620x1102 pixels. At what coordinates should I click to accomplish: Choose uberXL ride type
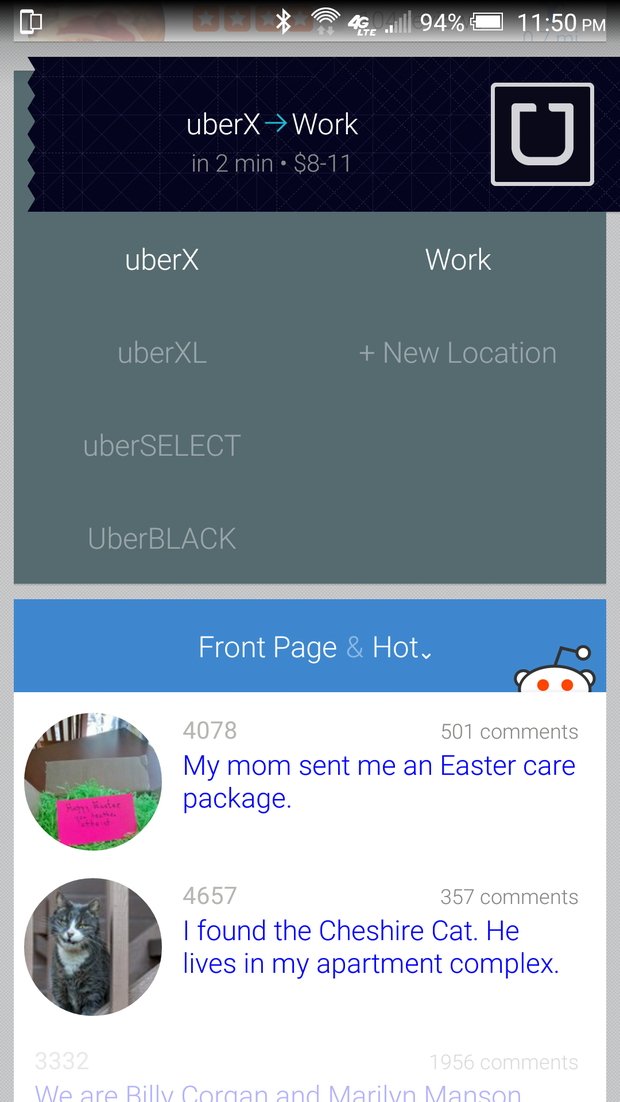pos(162,353)
